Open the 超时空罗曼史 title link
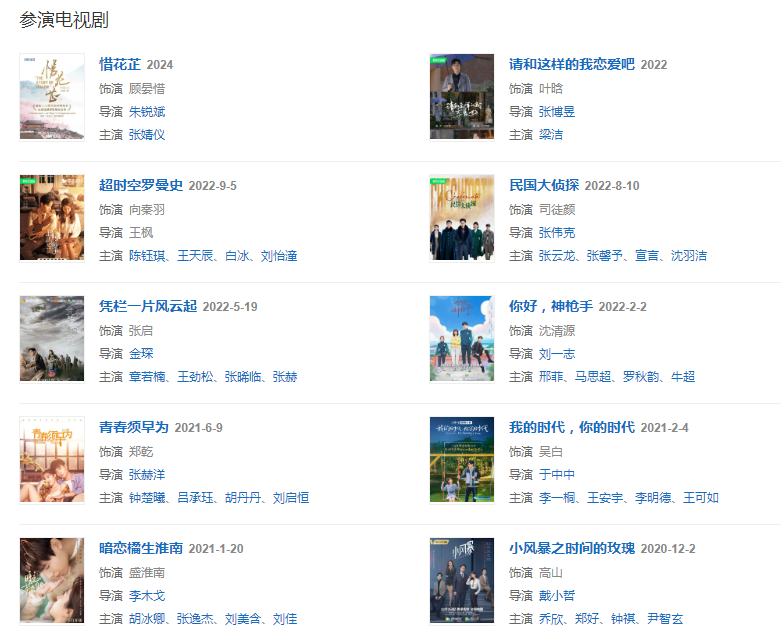 [x=141, y=186]
